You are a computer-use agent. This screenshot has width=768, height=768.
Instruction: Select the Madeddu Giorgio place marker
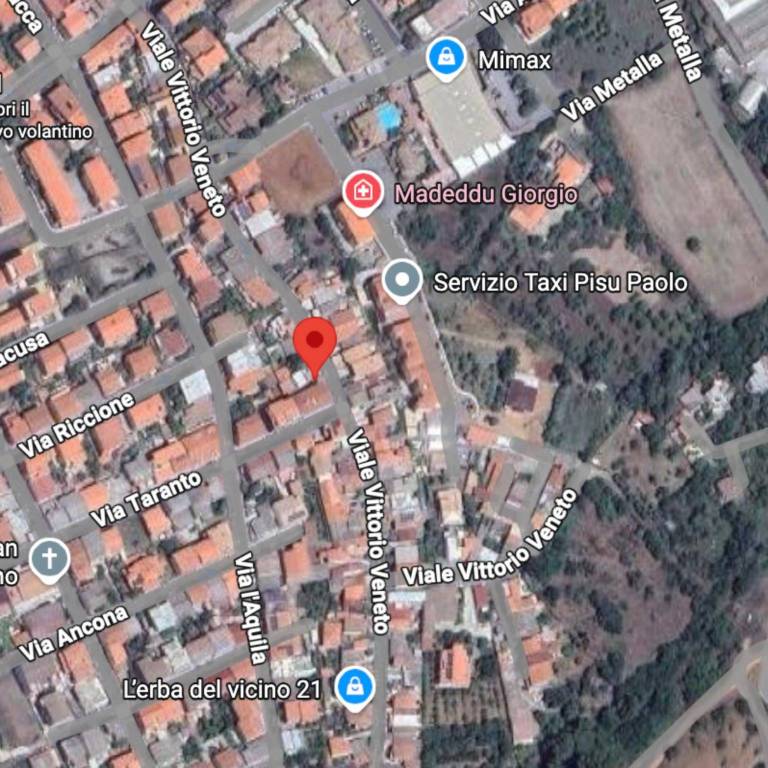(x=361, y=192)
